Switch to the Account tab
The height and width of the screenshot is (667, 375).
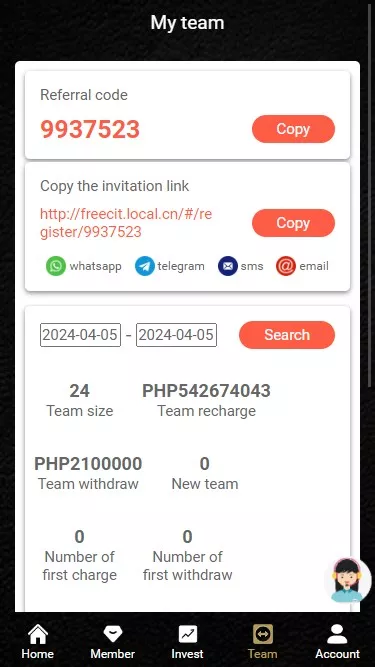click(338, 641)
